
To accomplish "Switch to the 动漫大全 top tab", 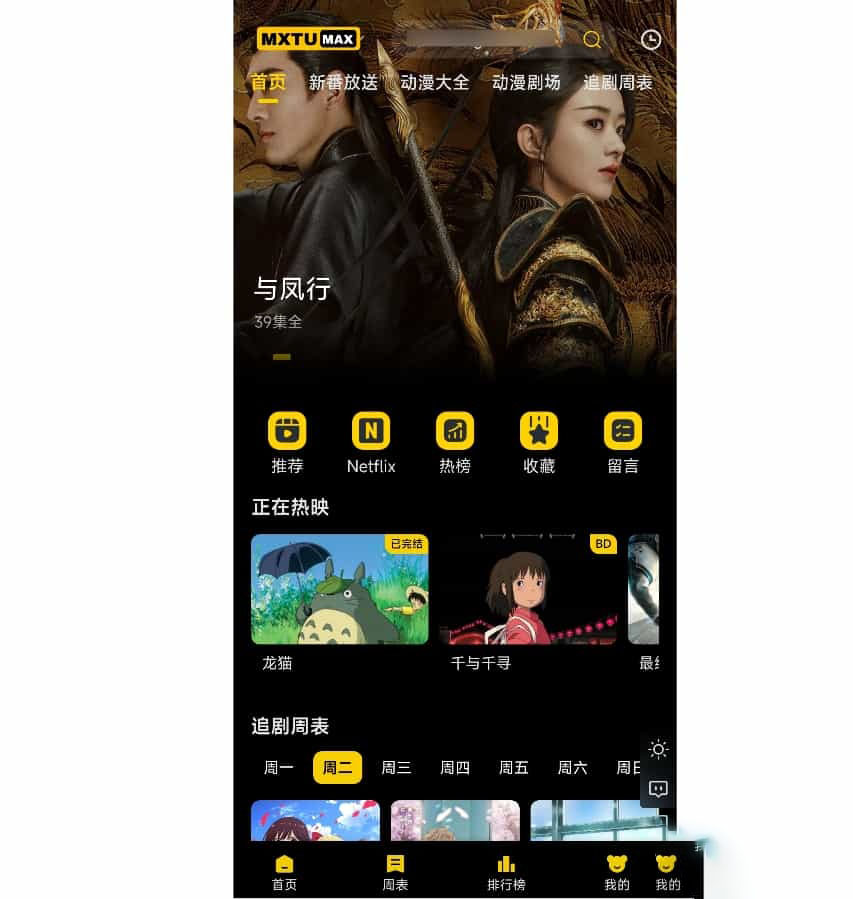I will coord(434,83).
